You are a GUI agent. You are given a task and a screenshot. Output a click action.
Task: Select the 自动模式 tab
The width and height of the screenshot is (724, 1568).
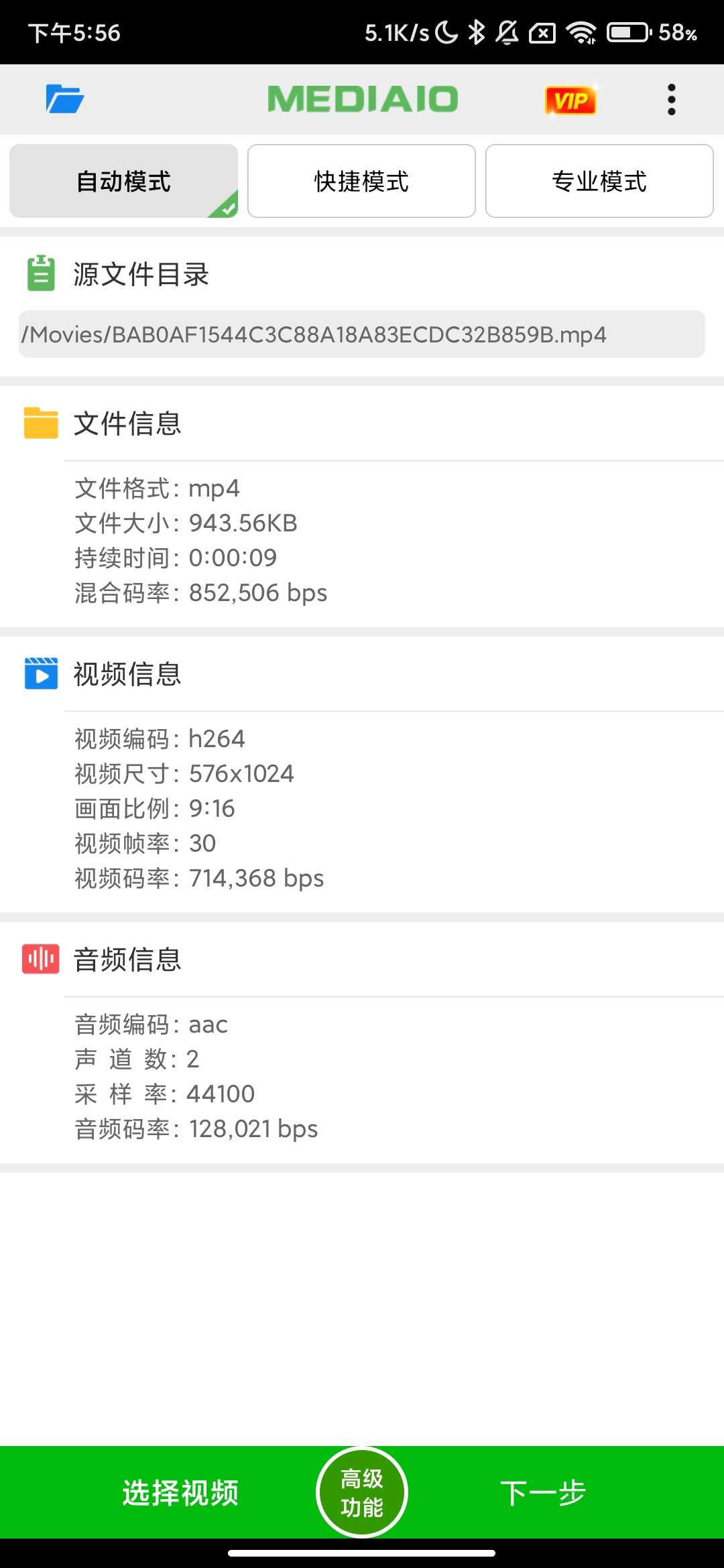(x=123, y=180)
